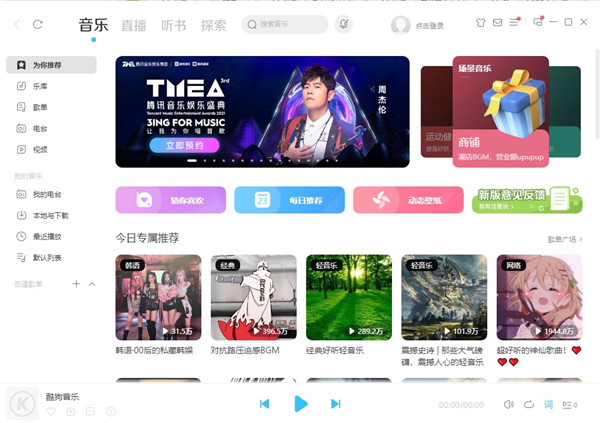Screen dimensions: 600x423
Task: Go to 本地与下载
Action: (50, 215)
